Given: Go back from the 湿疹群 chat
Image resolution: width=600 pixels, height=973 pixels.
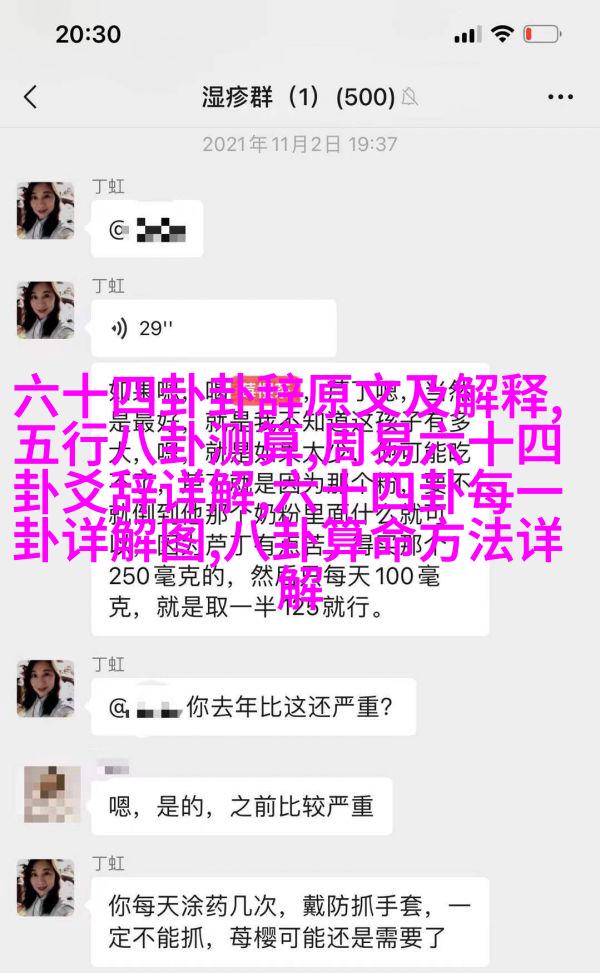Looking at the screenshot, I should click(31, 97).
